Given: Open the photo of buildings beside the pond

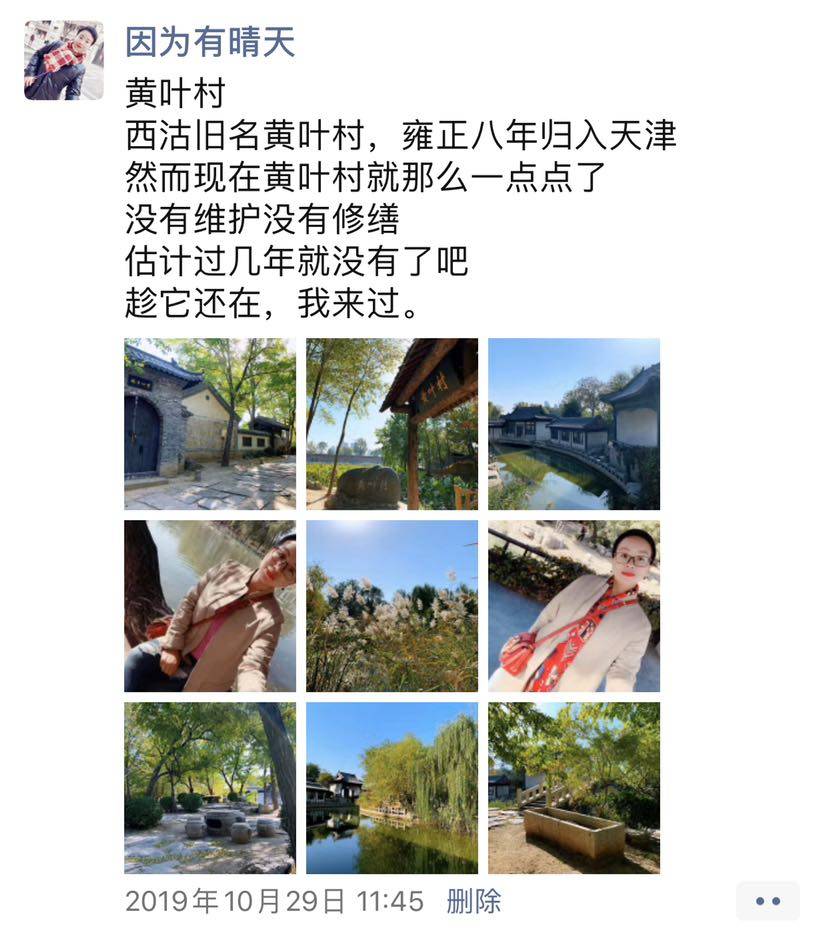Looking at the screenshot, I should click(574, 424).
